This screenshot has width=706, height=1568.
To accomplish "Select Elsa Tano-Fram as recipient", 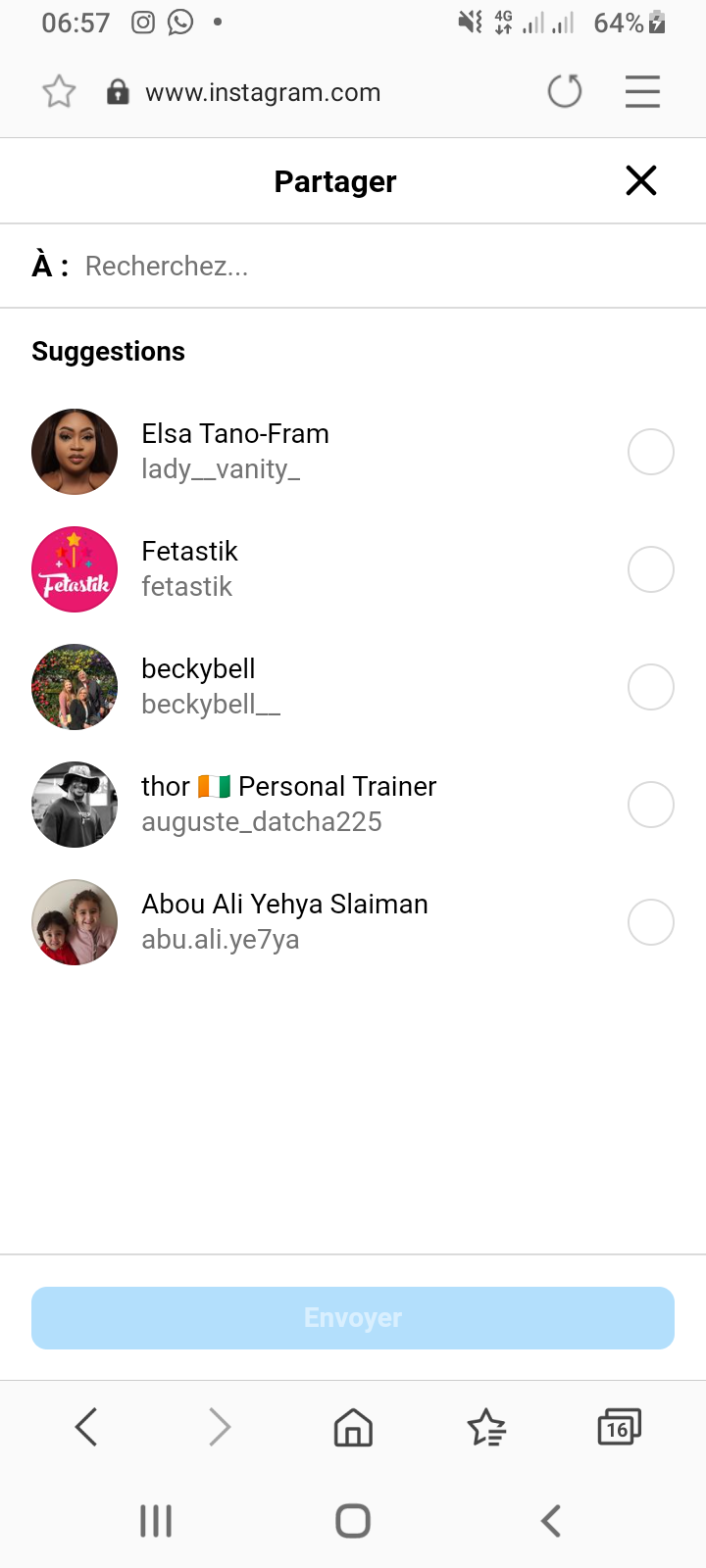I will pos(650,452).
